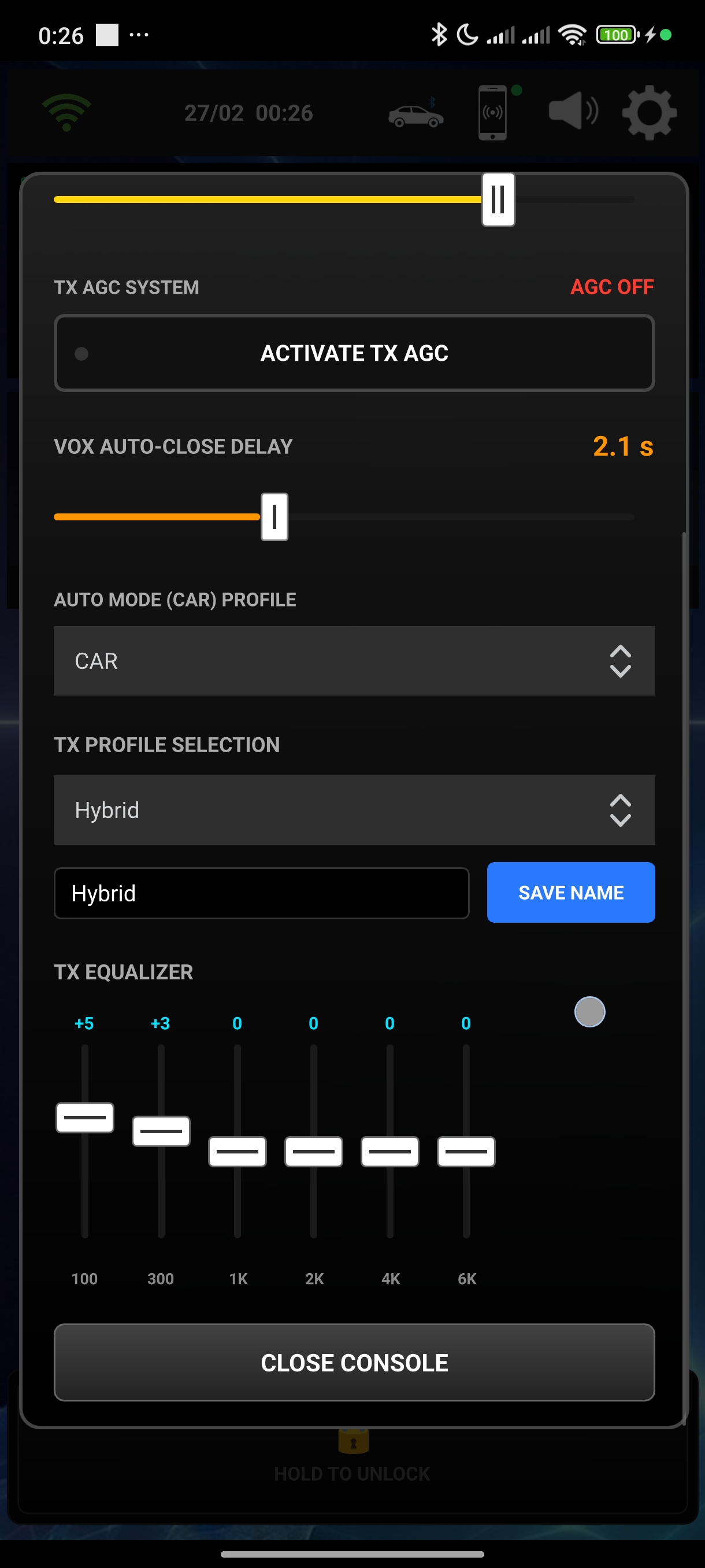Edit the Hybrid profile name field
Image resolution: width=705 pixels, height=1568 pixels.
click(x=262, y=894)
